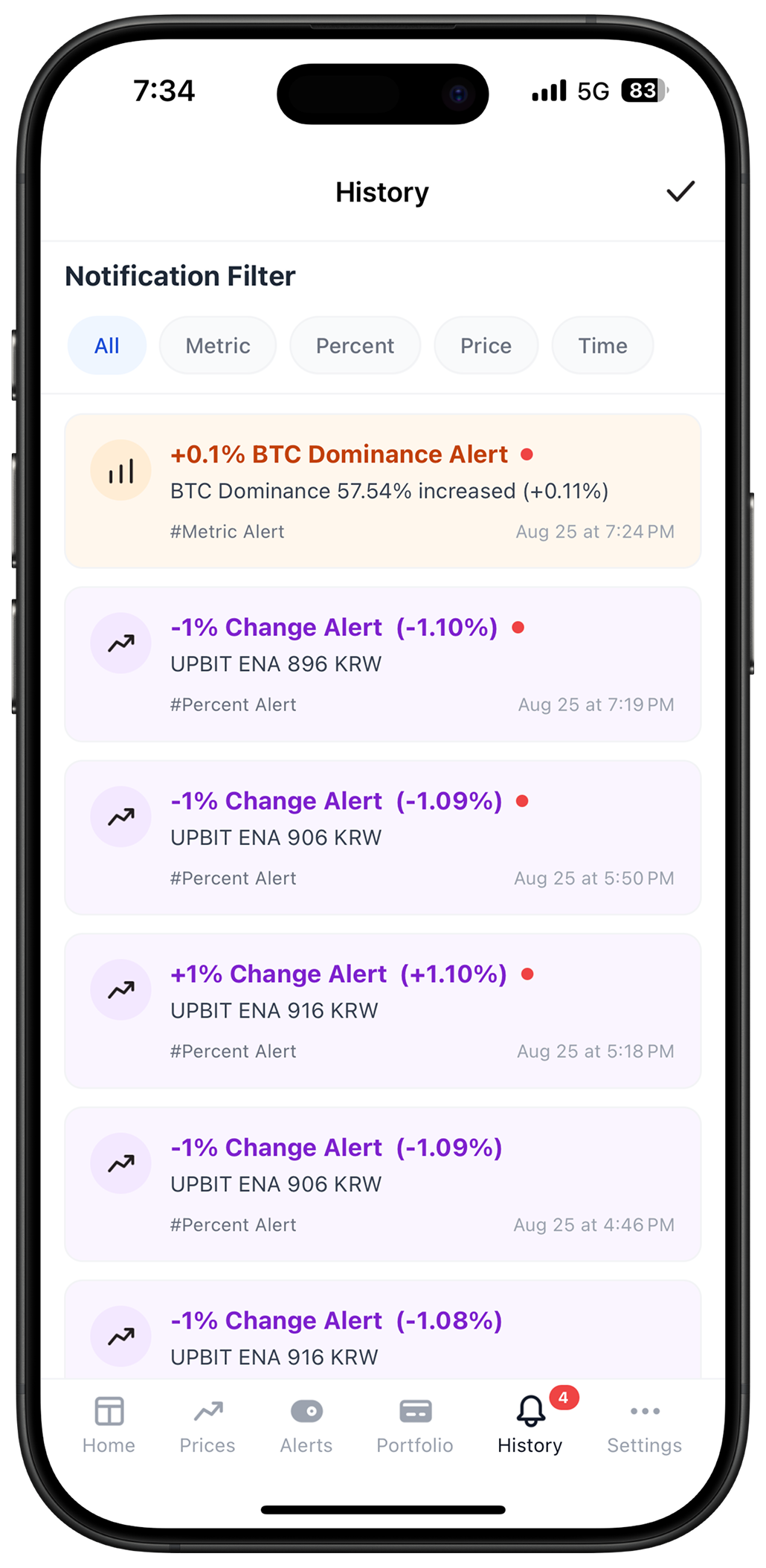Select the All notification filter
Image resolution: width=766 pixels, height=1568 pixels.
coord(107,346)
